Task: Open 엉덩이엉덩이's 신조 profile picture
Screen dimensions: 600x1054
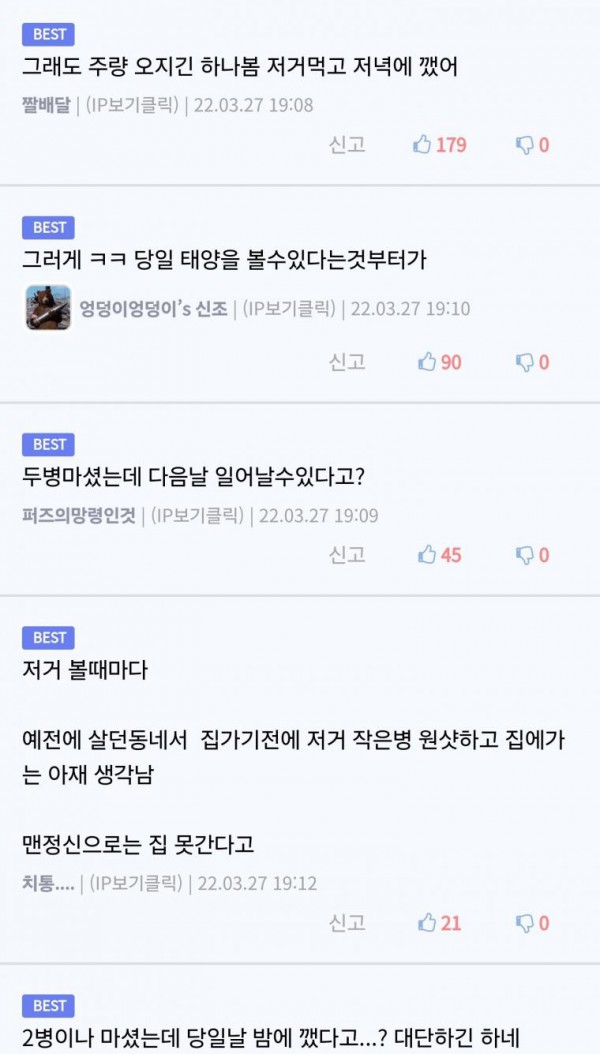Action: (x=48, y=307)
